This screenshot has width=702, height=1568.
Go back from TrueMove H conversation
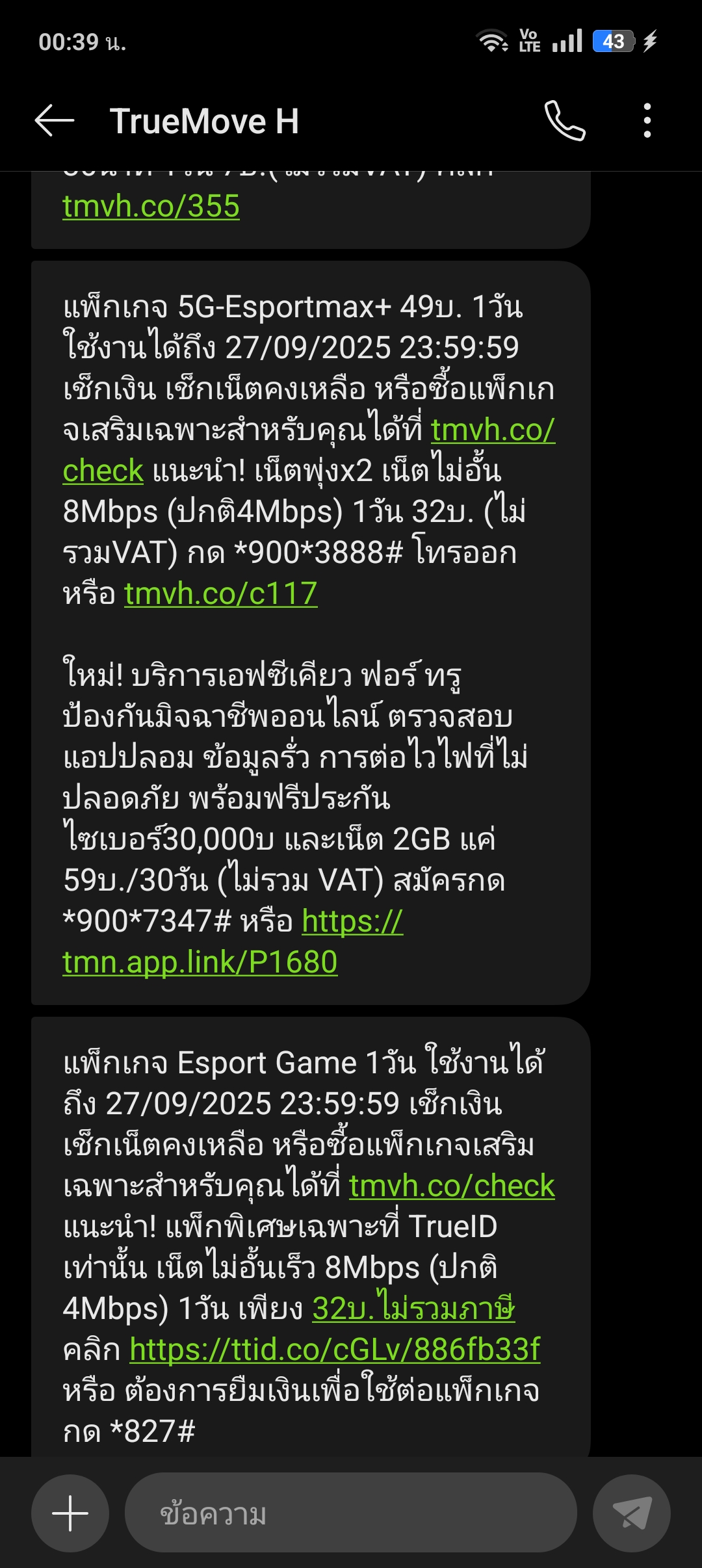point(55,121)
